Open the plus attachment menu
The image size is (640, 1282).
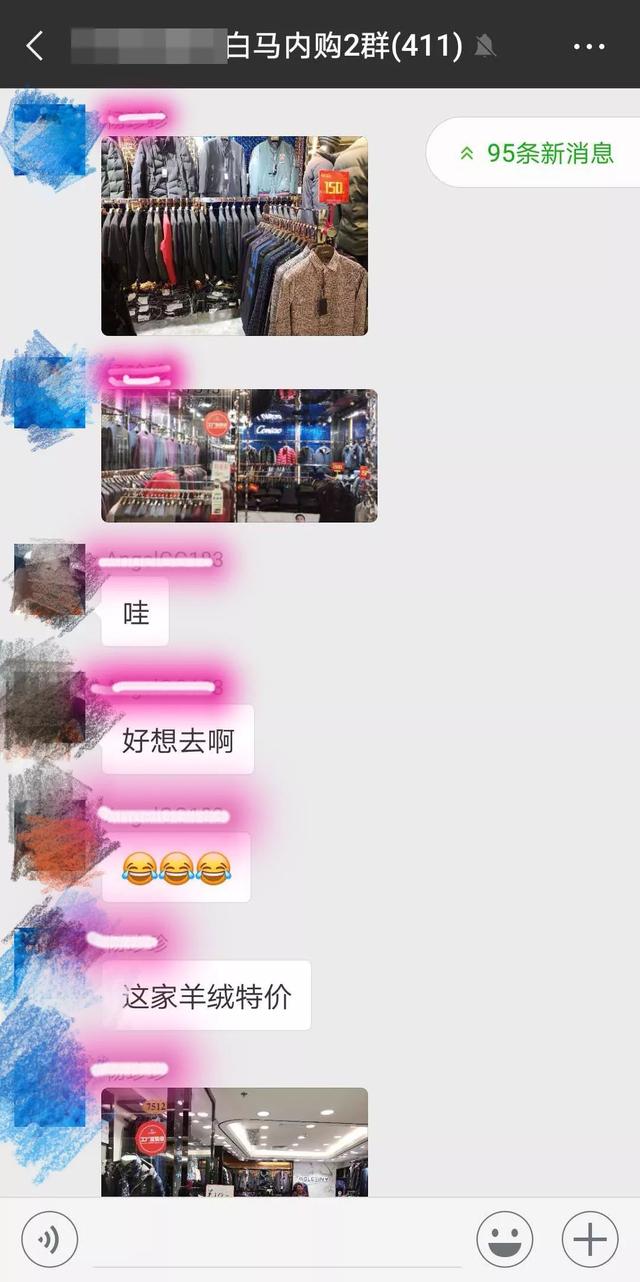tap(589, 1240)
